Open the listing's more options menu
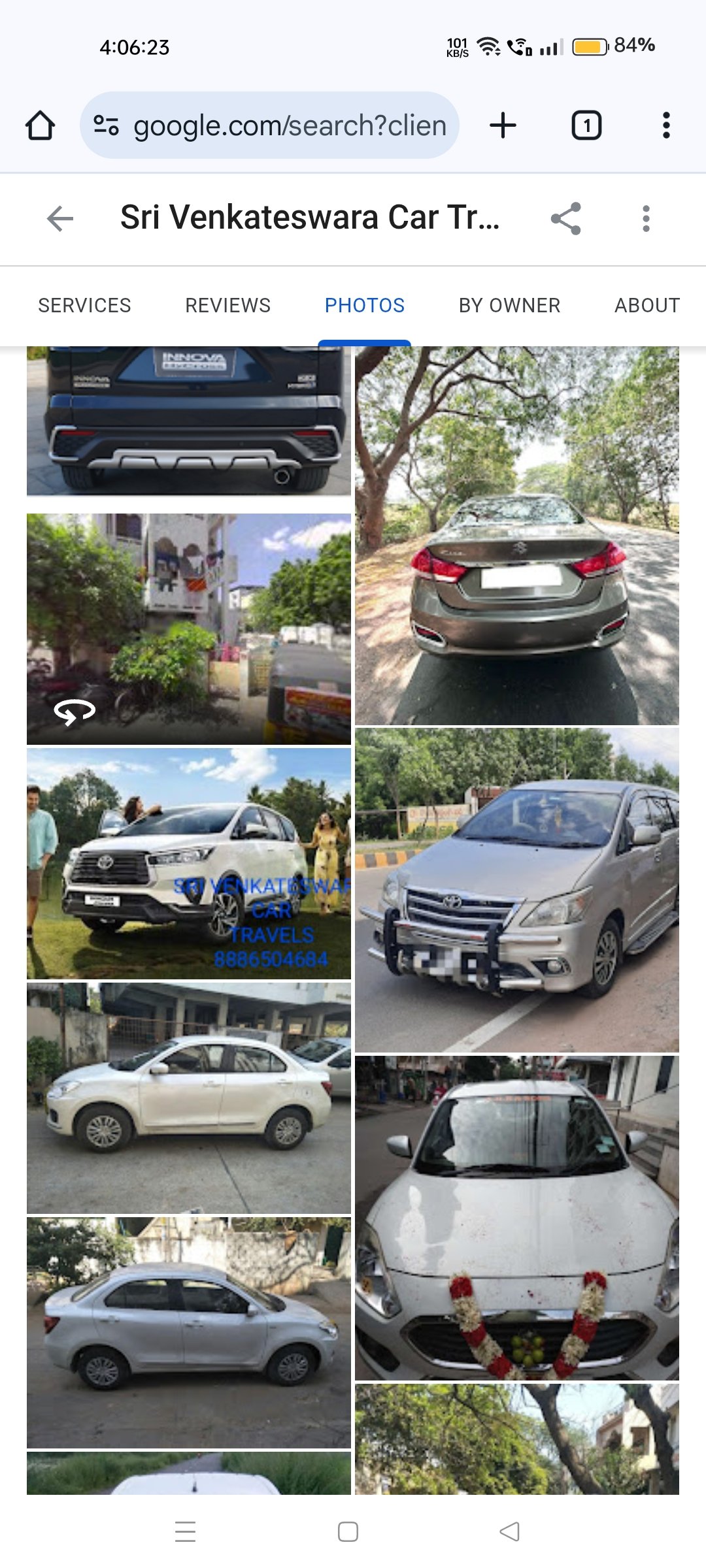 point(646,218)
